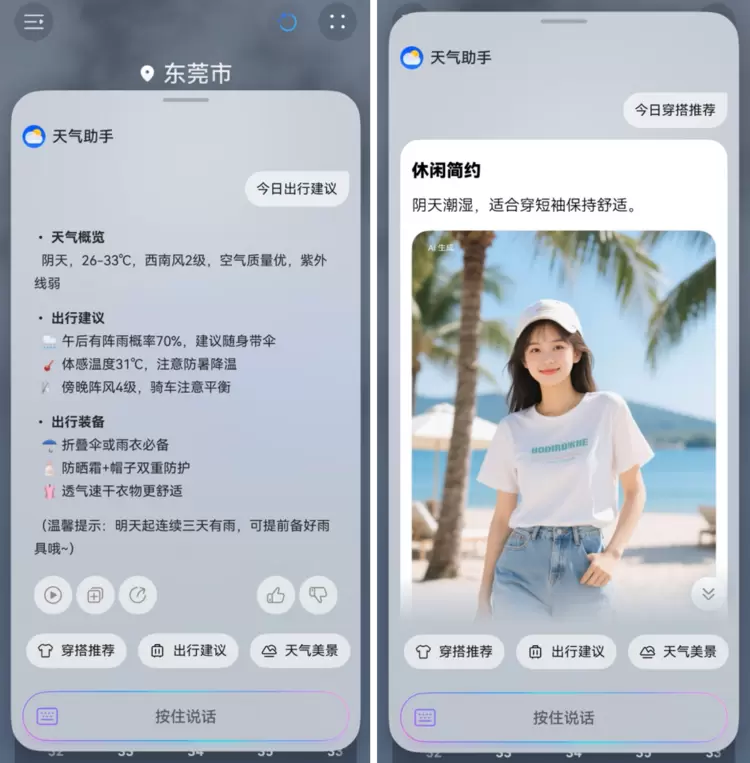Open the 休闲简约 outfit image

563,420
